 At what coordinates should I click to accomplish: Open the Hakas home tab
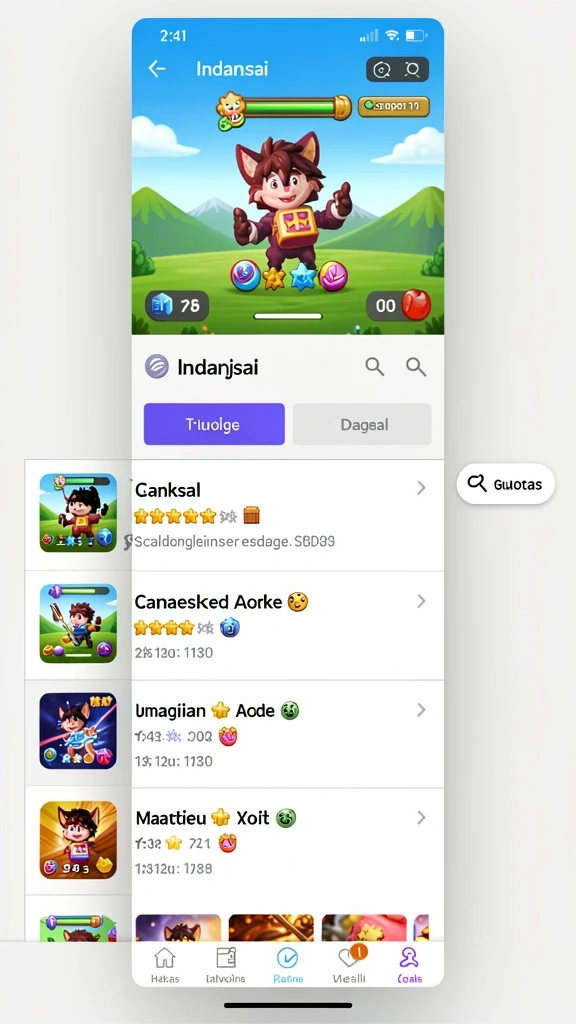(165, 965)
